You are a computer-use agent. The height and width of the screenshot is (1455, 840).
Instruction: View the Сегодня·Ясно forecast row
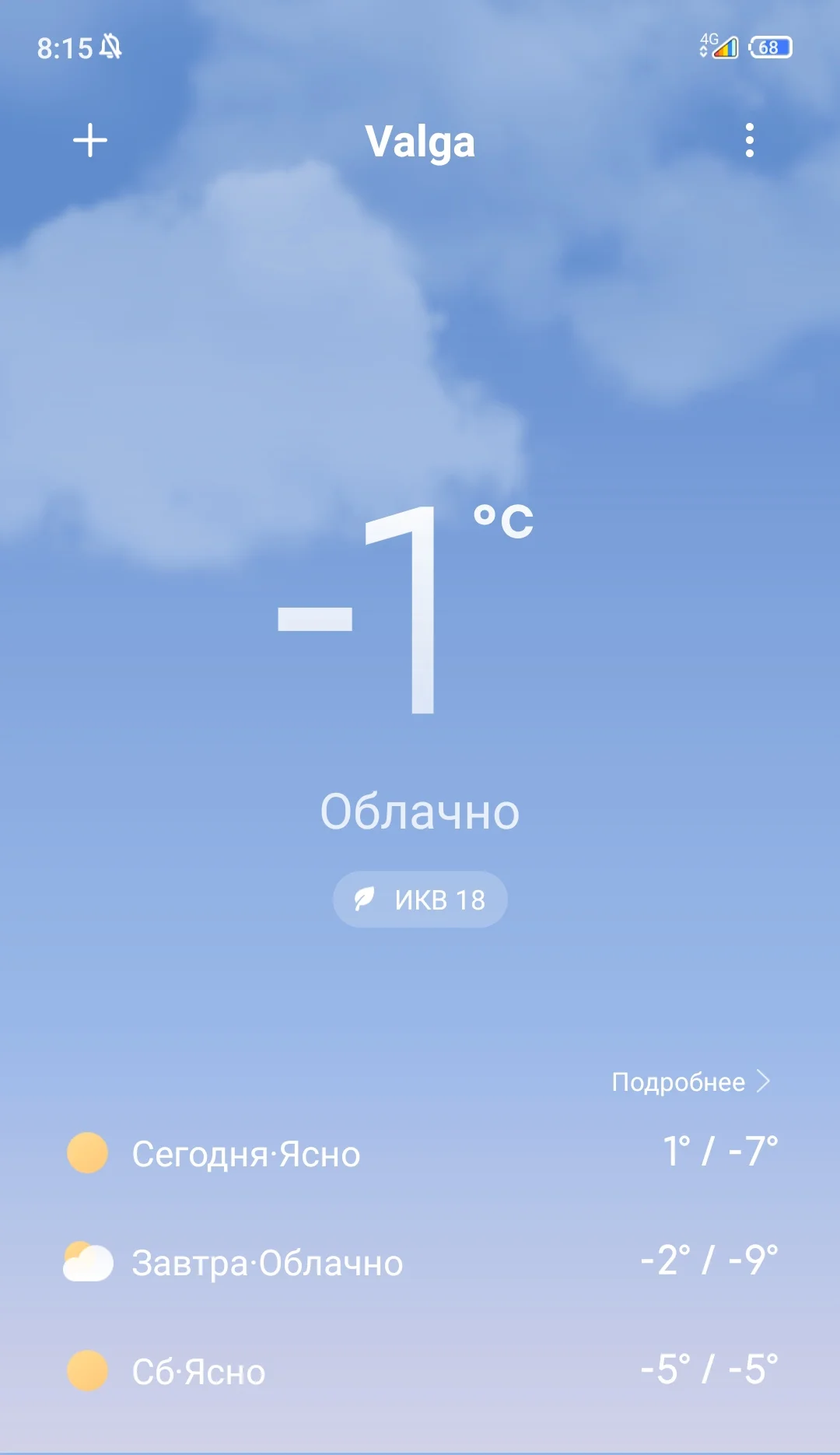(420, 1153)
